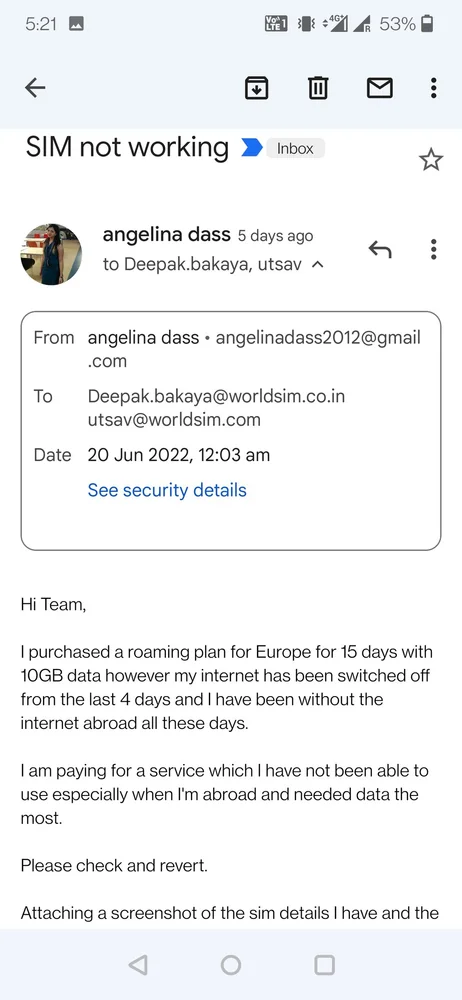Open See security details link
Screen dimensions: 462x1000
167,490
